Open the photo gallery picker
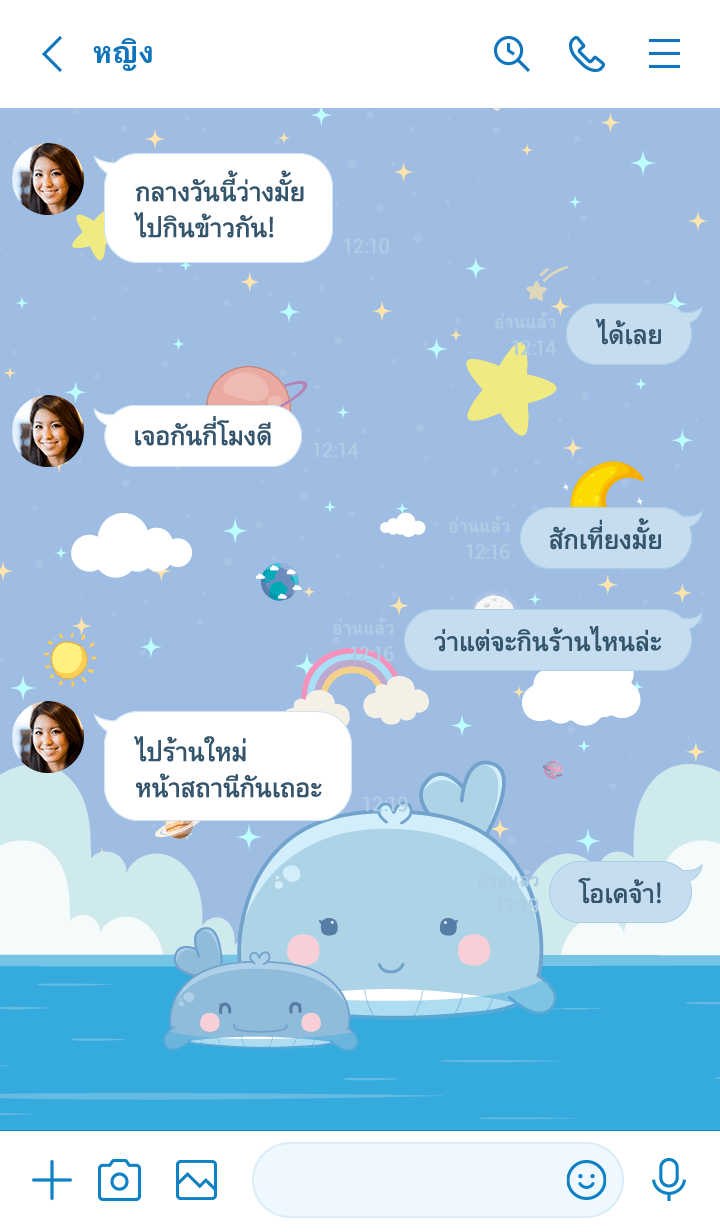 (196, 1181)
